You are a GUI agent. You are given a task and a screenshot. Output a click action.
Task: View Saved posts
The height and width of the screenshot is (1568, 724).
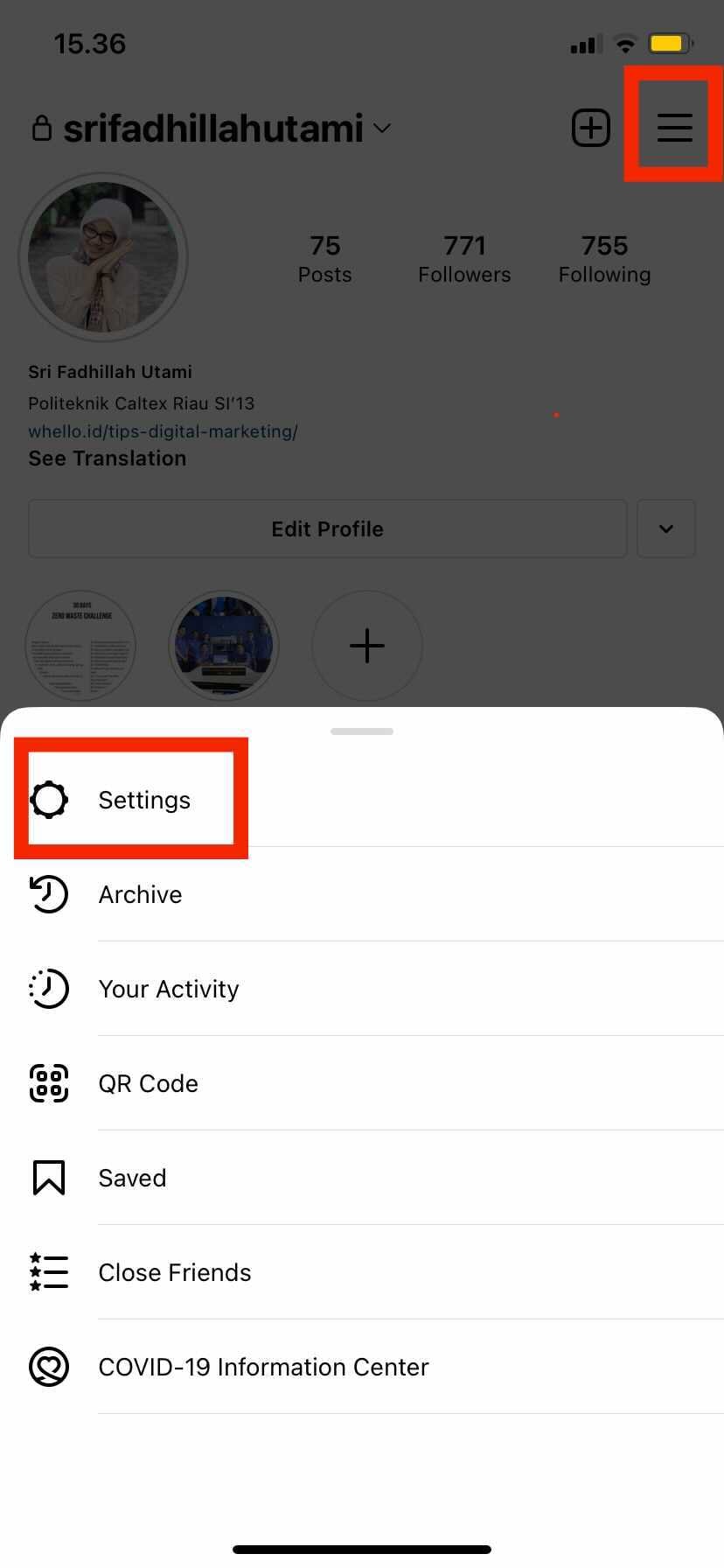coord(132,1178)
